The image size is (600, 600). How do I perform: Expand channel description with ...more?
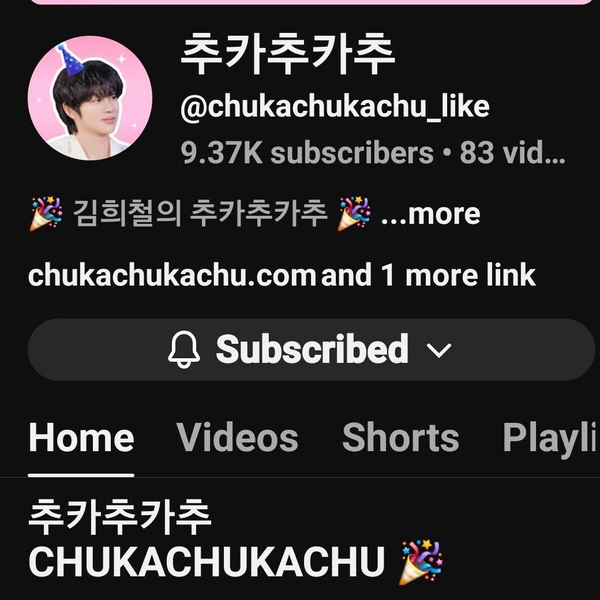coord(430,213)
